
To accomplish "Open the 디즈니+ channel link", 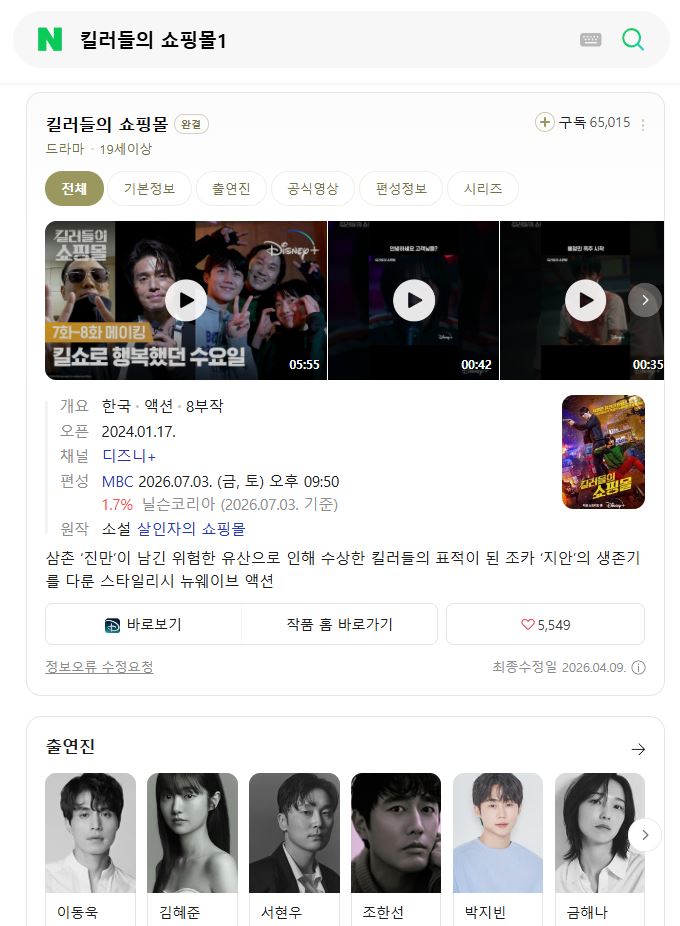I will (x=129, y=456).
